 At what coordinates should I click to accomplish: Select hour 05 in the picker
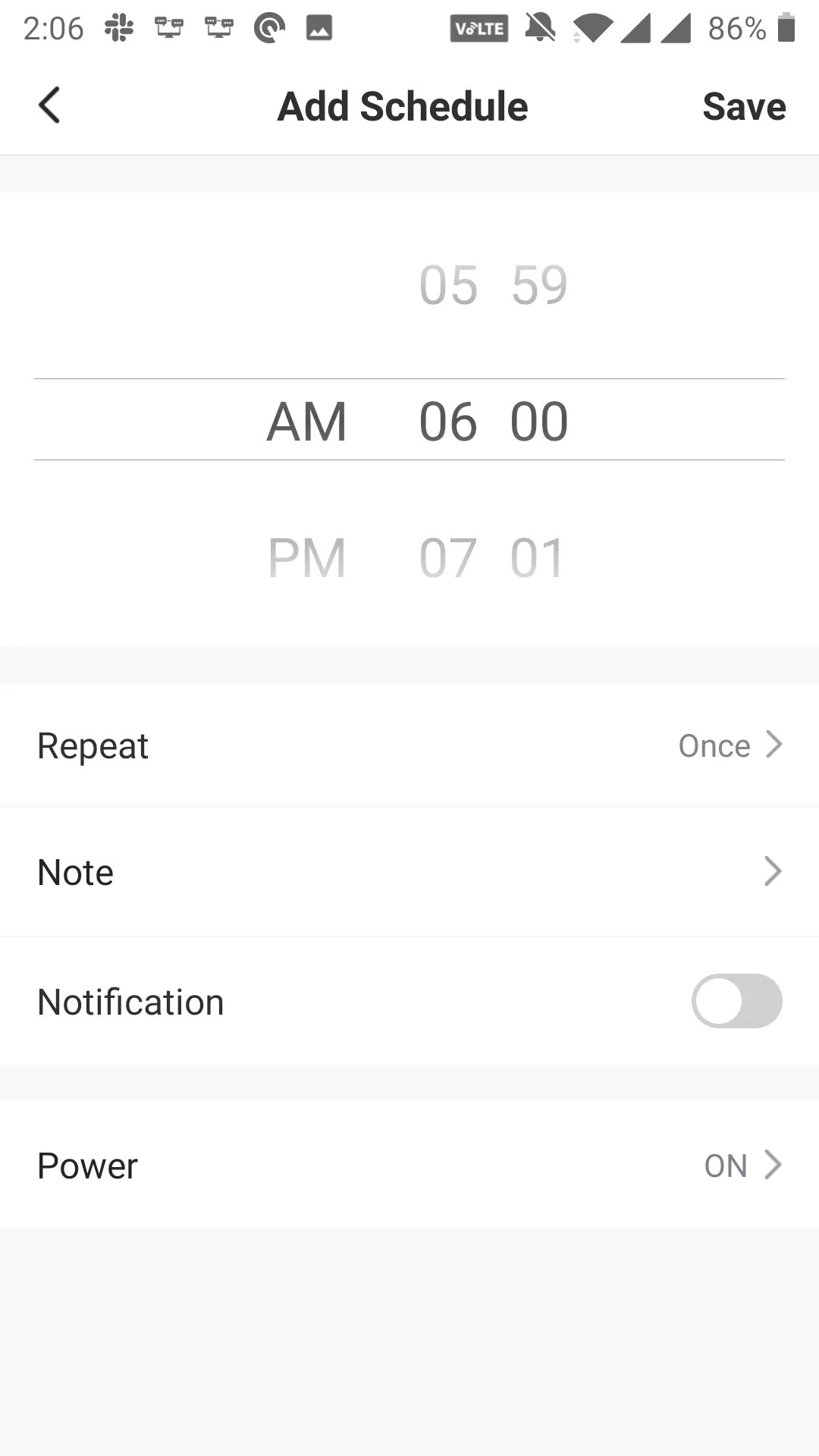(448, 286)
